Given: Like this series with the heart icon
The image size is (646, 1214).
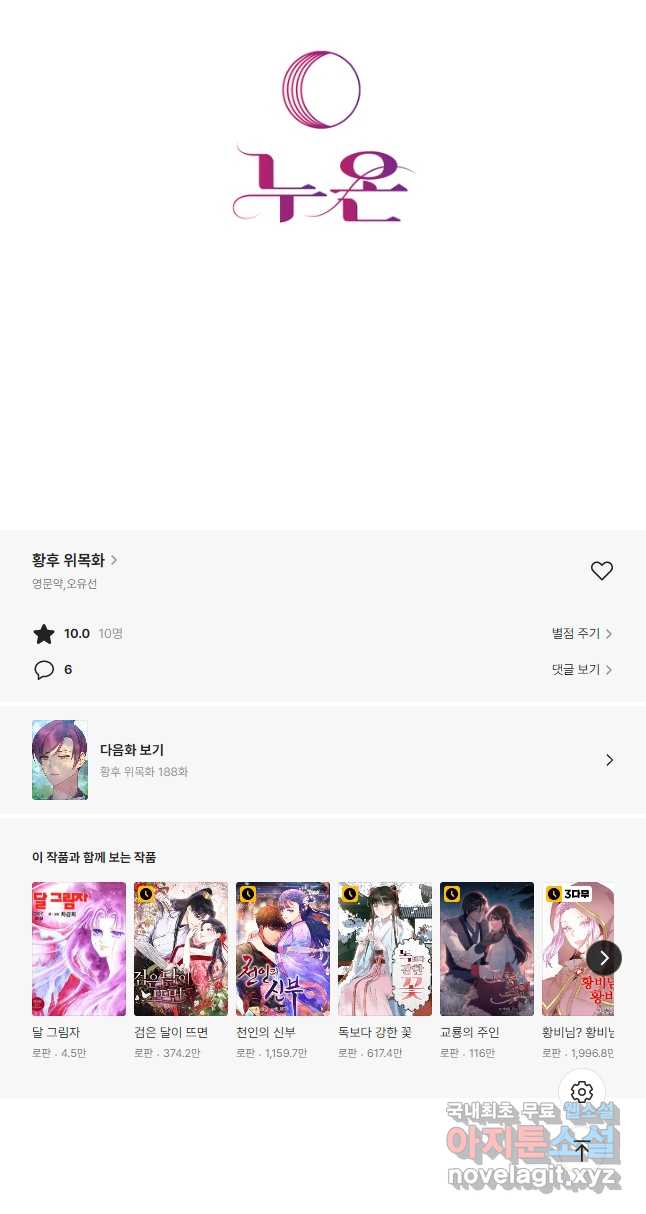Looking at the screenshot, I should click(x=601, y=571).
